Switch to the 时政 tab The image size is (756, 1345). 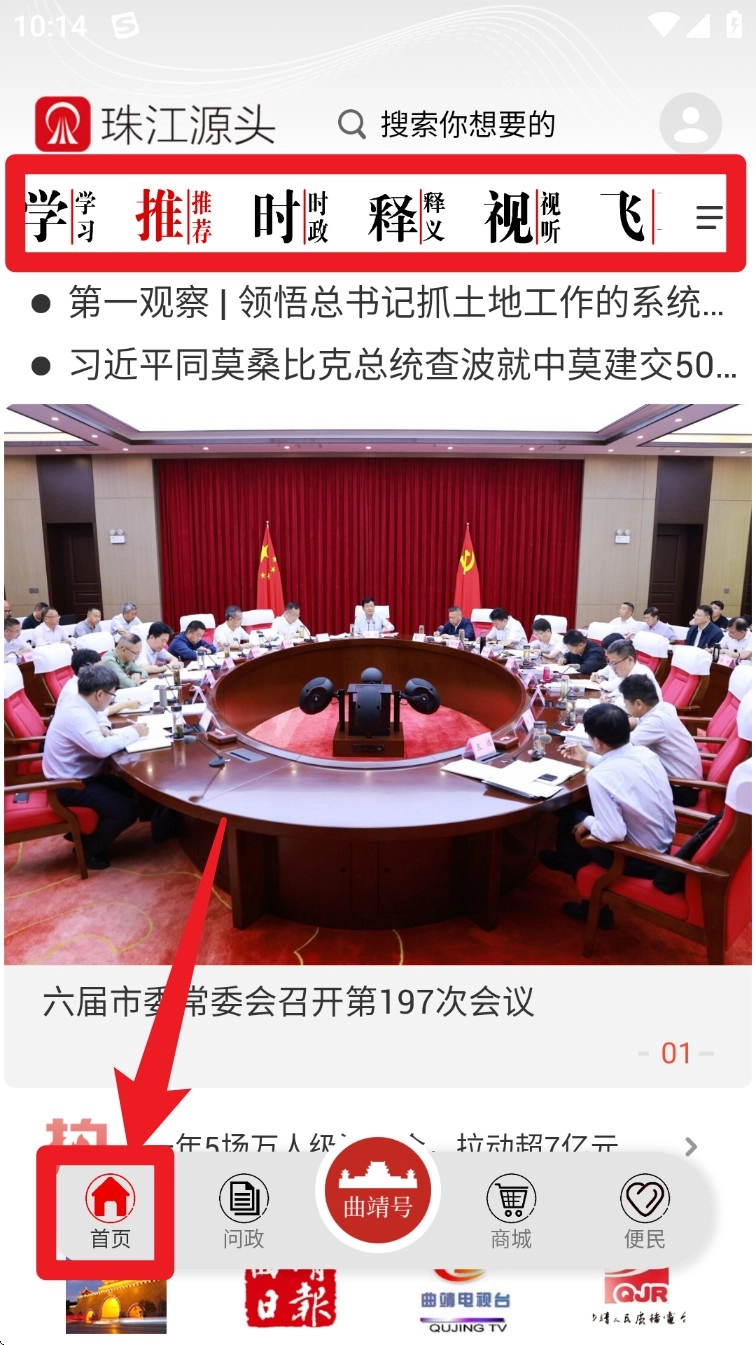coord(291,216)
